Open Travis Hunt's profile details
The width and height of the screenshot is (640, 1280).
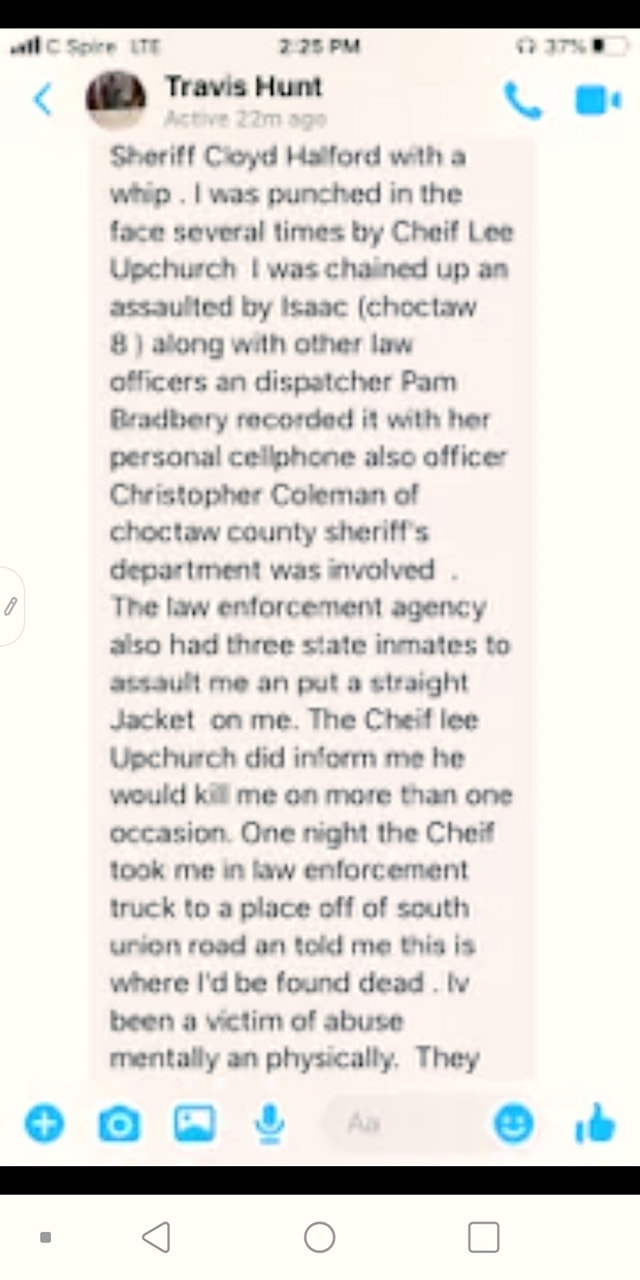pos(243,88)
